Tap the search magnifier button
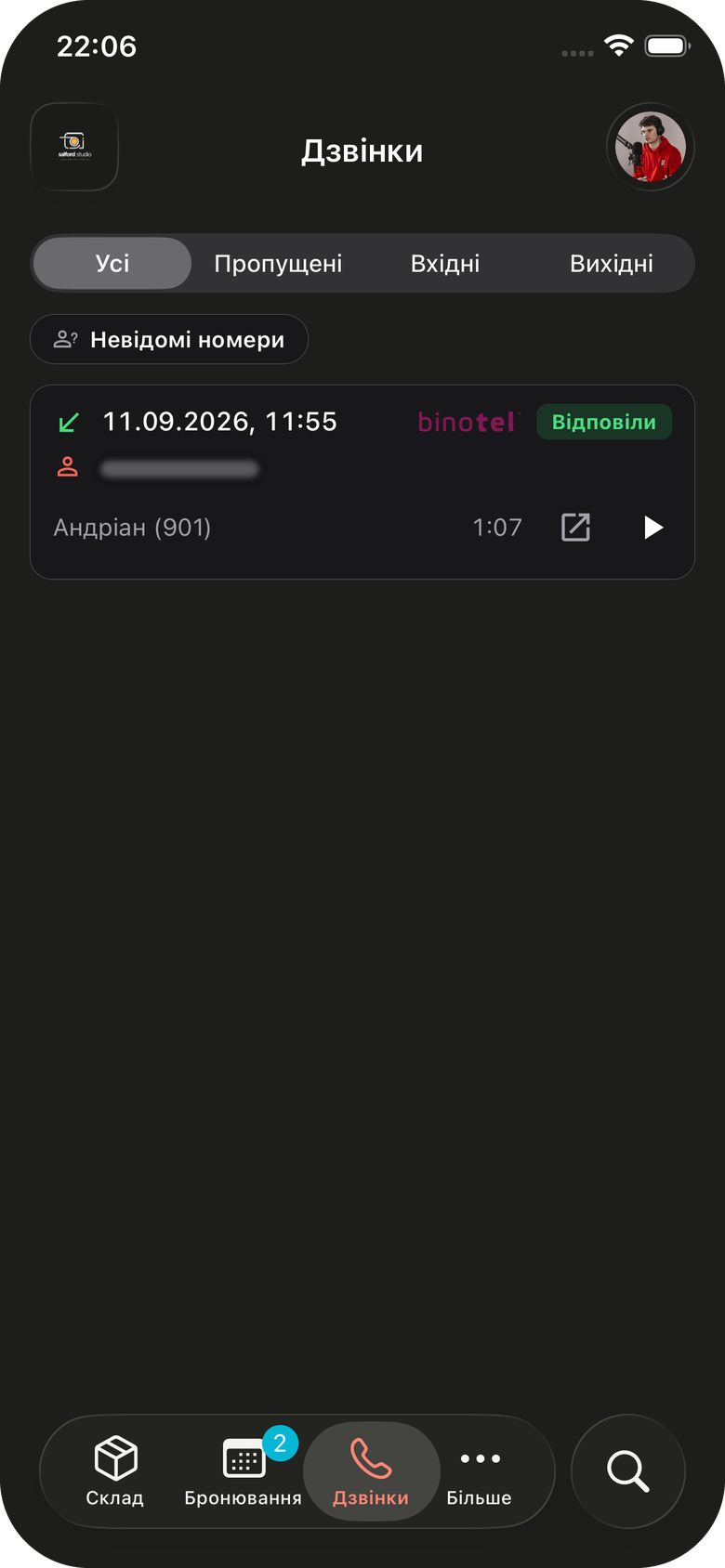This screenshot has height=1568, width=725. click(x=628, y=1471)
